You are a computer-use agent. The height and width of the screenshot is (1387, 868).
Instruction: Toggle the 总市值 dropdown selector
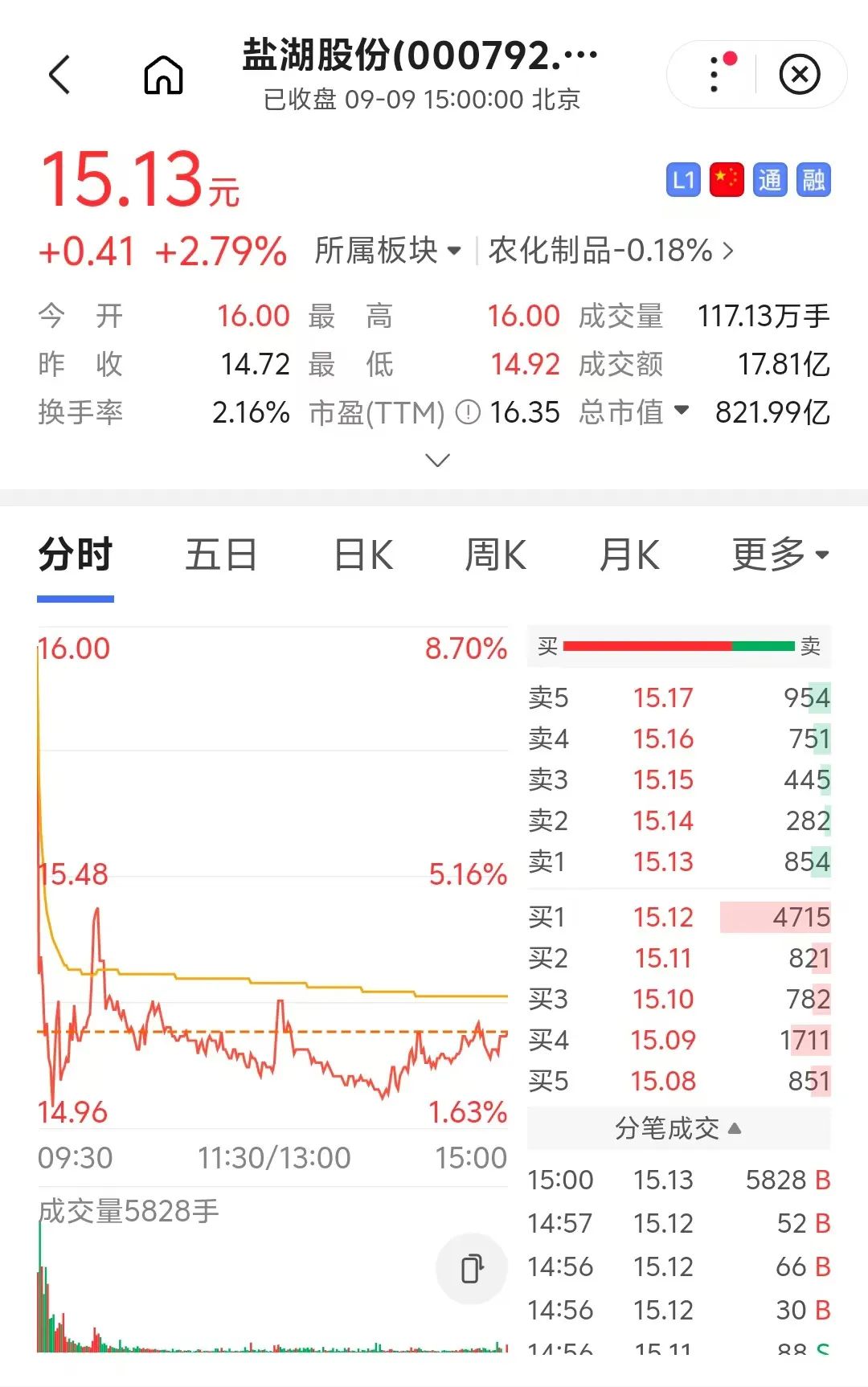tap(634, 412)
